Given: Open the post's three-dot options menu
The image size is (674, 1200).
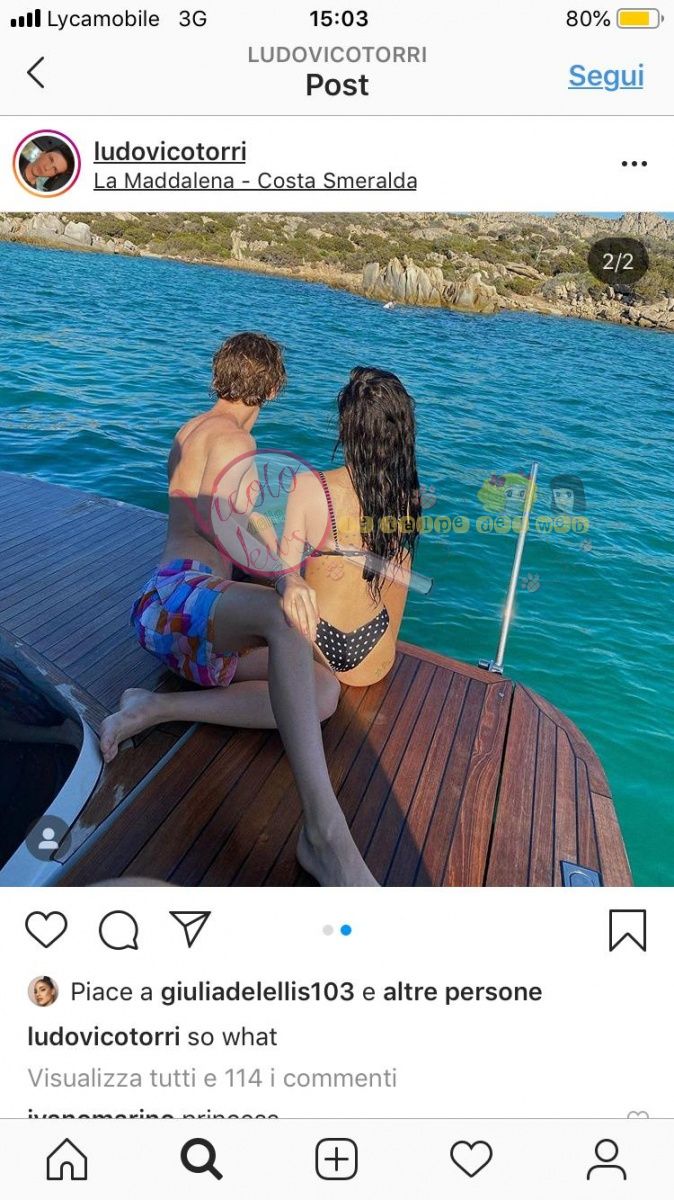Looking at the screenshot, I should pyautogui.click(x=634, y=164).
